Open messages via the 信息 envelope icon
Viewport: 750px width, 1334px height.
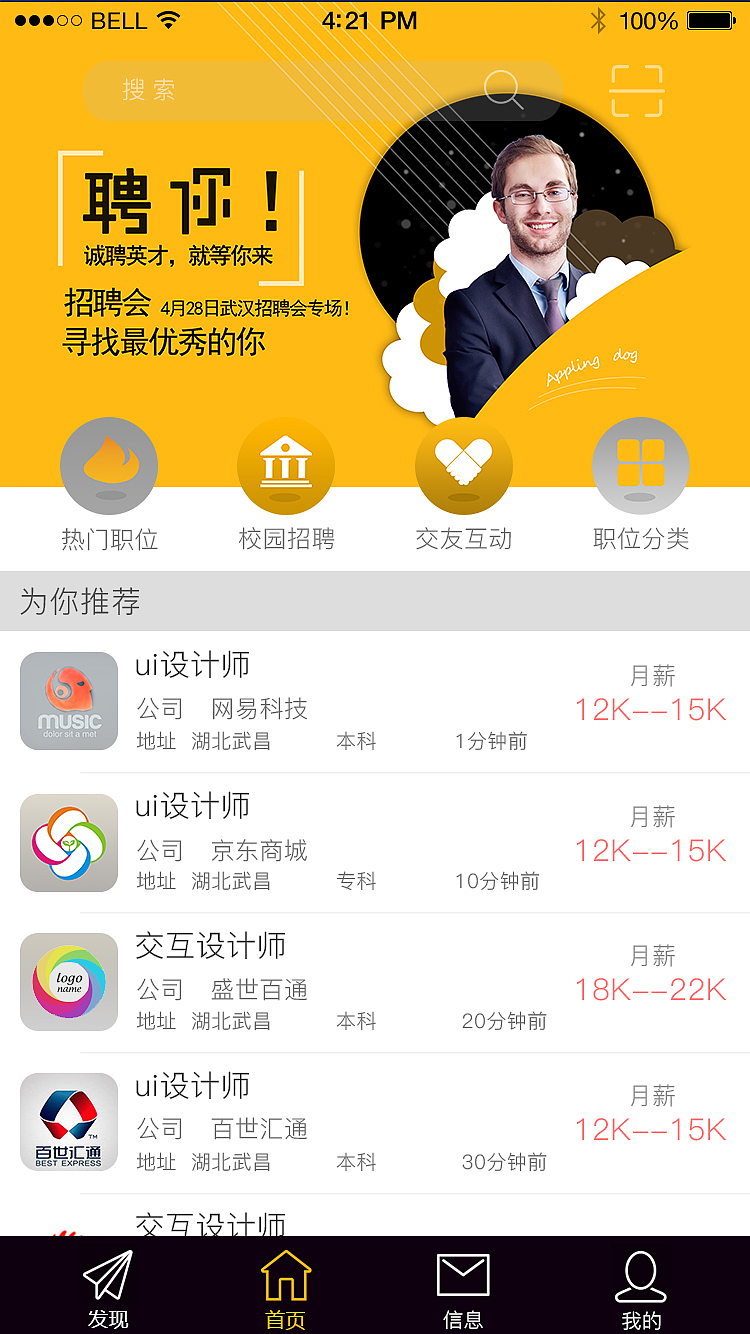463,1273
